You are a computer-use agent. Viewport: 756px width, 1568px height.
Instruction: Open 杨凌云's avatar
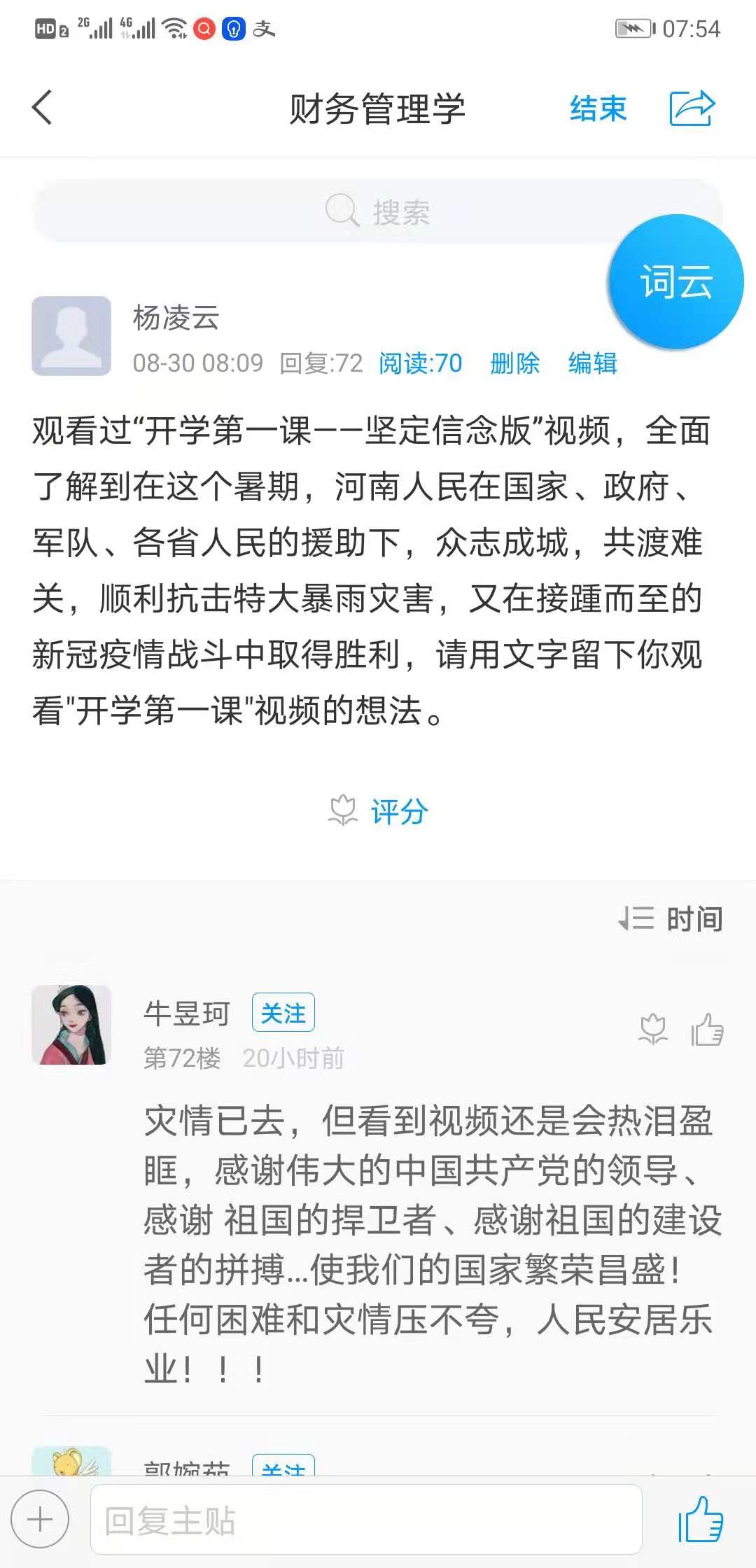tap(71, 336)
